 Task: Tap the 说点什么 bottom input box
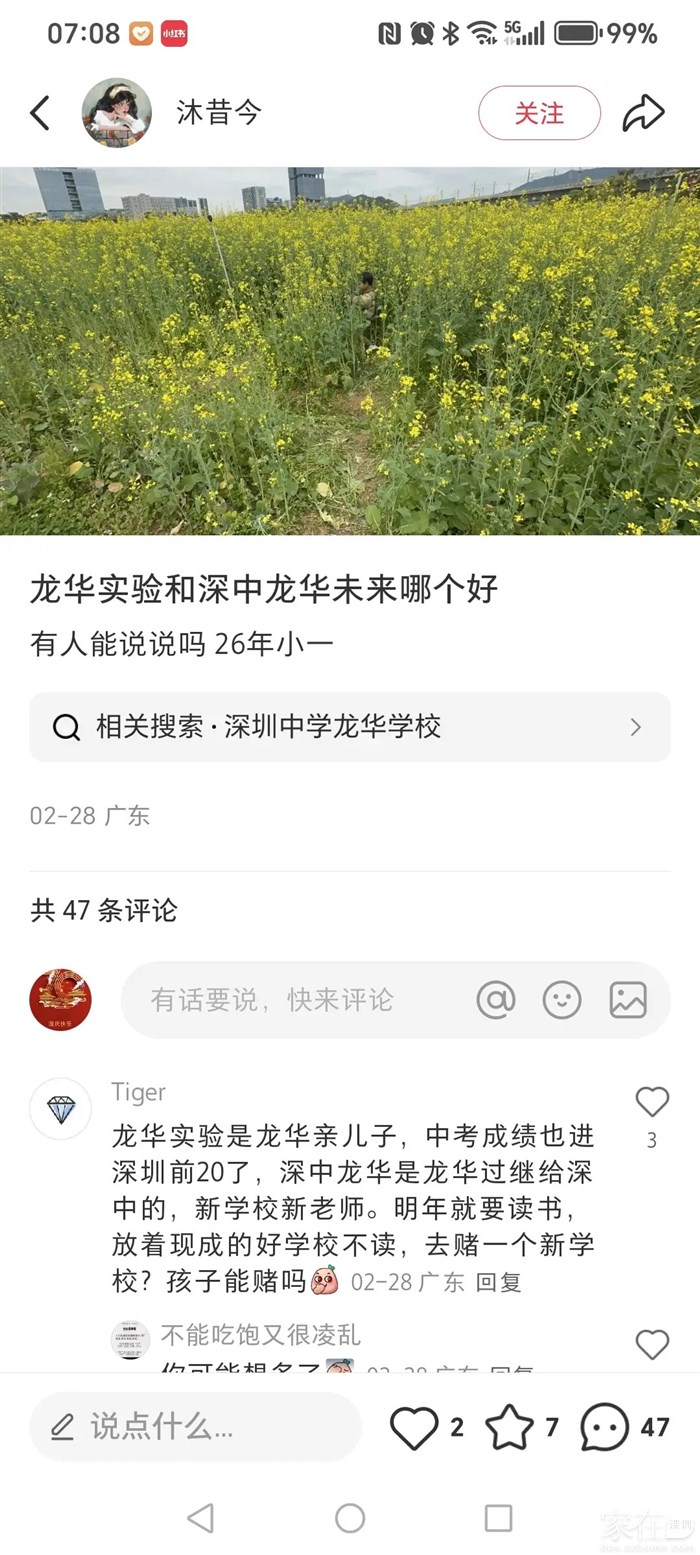coord(195,1427)
